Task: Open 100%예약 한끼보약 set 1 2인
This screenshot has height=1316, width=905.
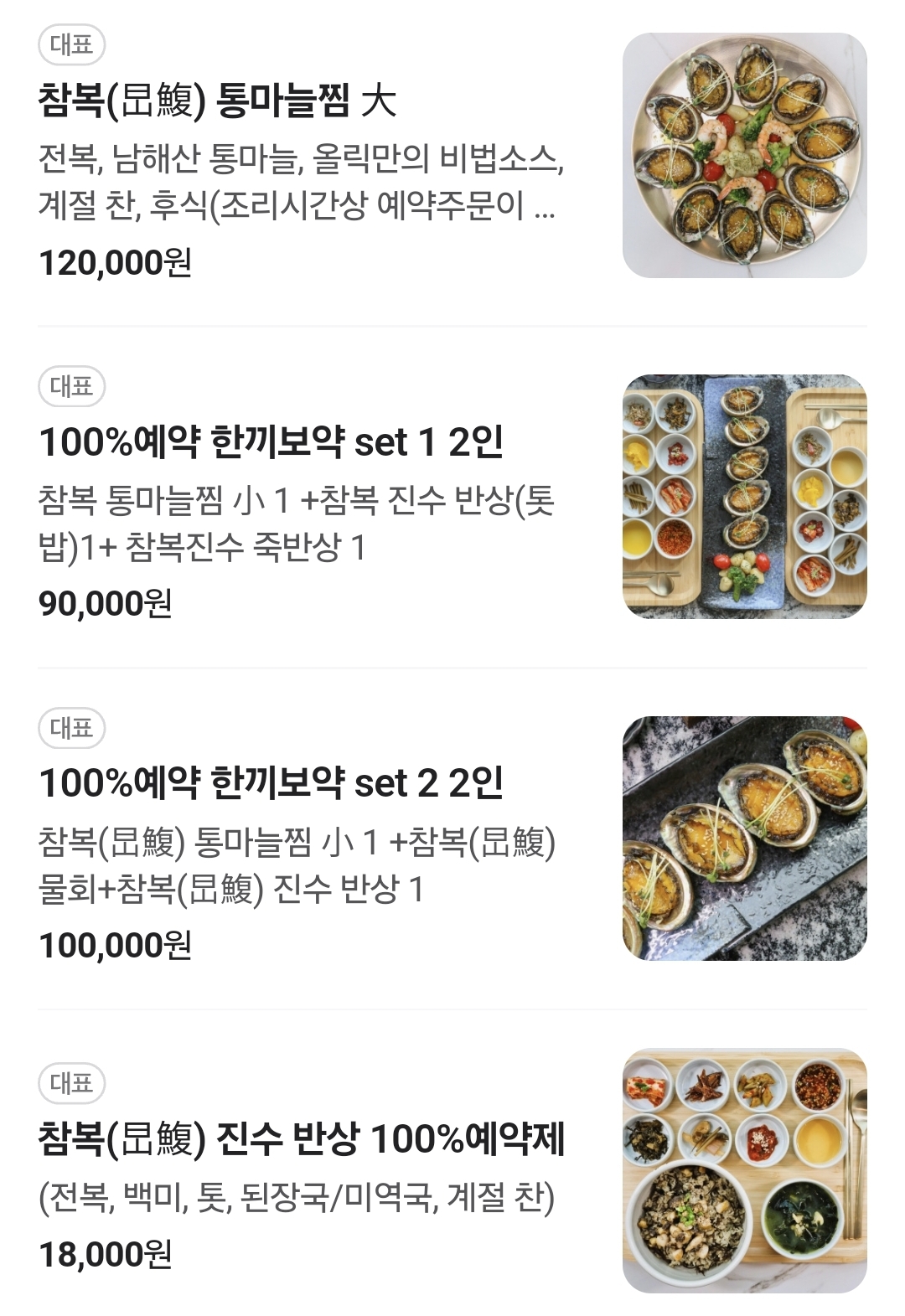Action: (271, 442)
